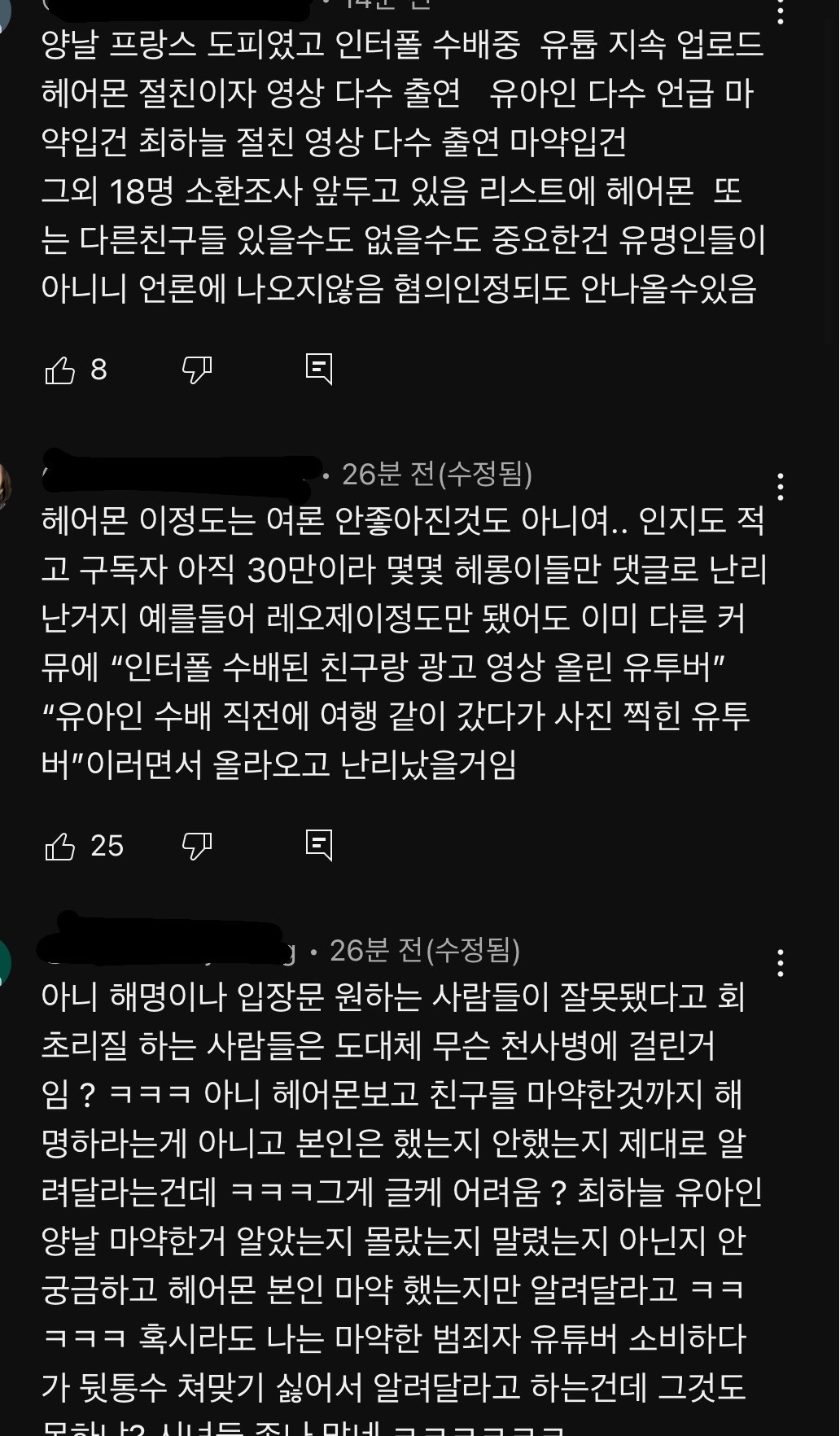Open avatar of commenter who wrote 아니 해명이나
The width and height of the screenshot is (840, 1436).
[x=4, y=962]
